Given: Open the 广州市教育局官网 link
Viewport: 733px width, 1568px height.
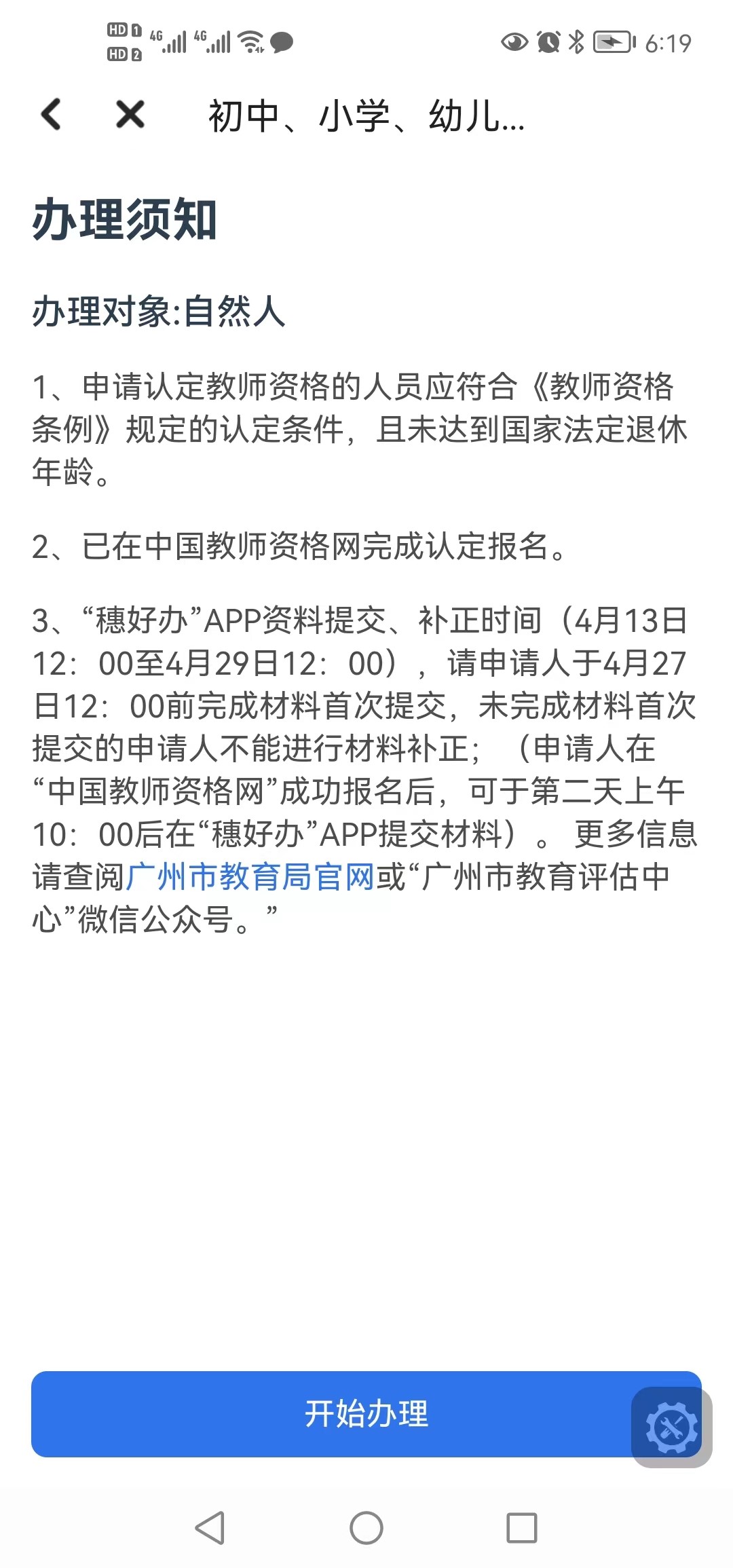Looking at the screenshot, I should [x=250, y=876].
